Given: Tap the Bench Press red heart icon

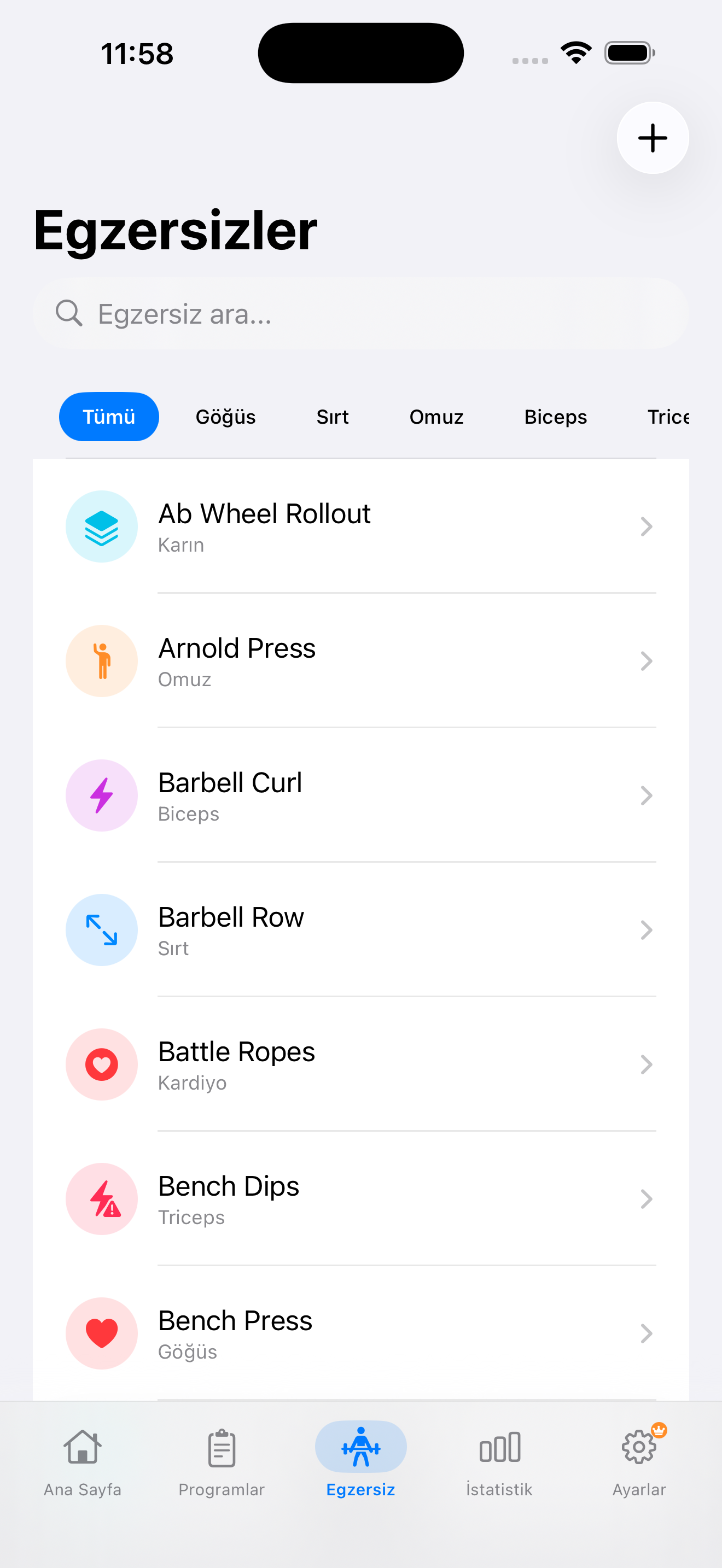Looking at the screenshot, I should 101,1333.
